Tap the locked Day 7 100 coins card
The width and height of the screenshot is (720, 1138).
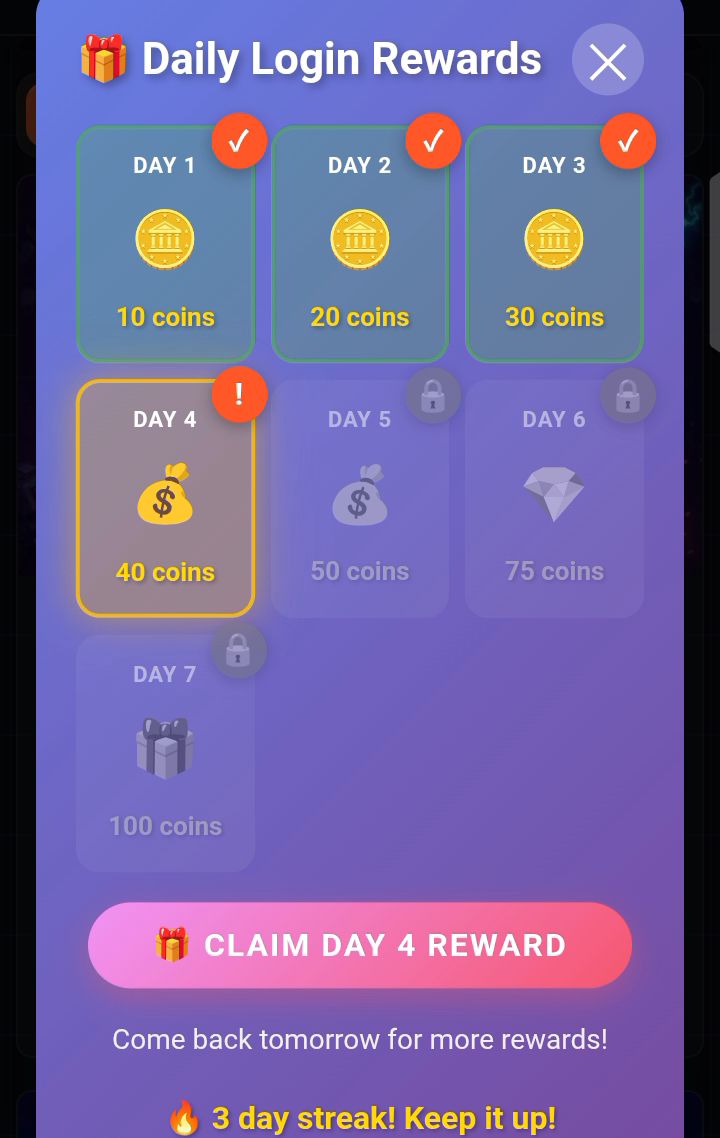165,753
